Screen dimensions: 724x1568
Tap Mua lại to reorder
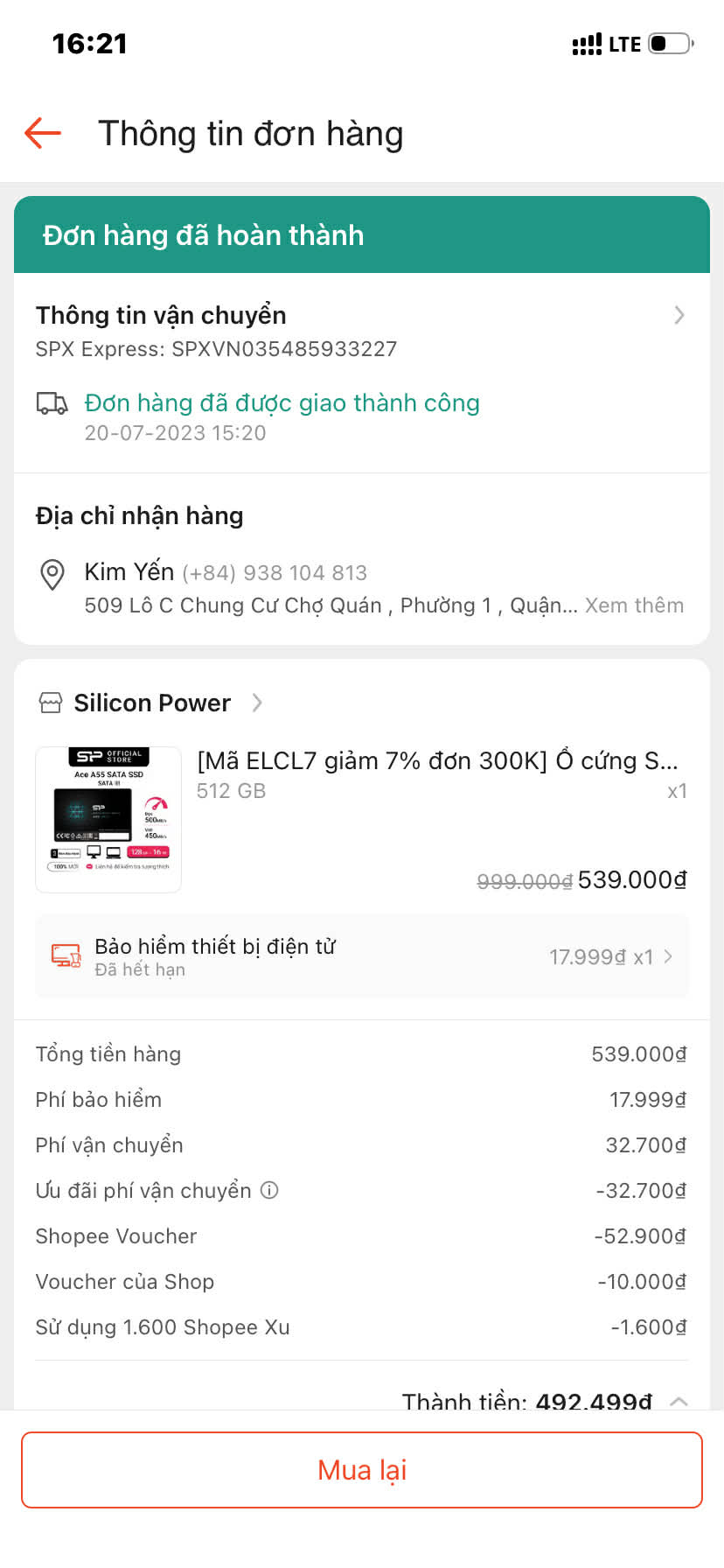[362, 1470]
